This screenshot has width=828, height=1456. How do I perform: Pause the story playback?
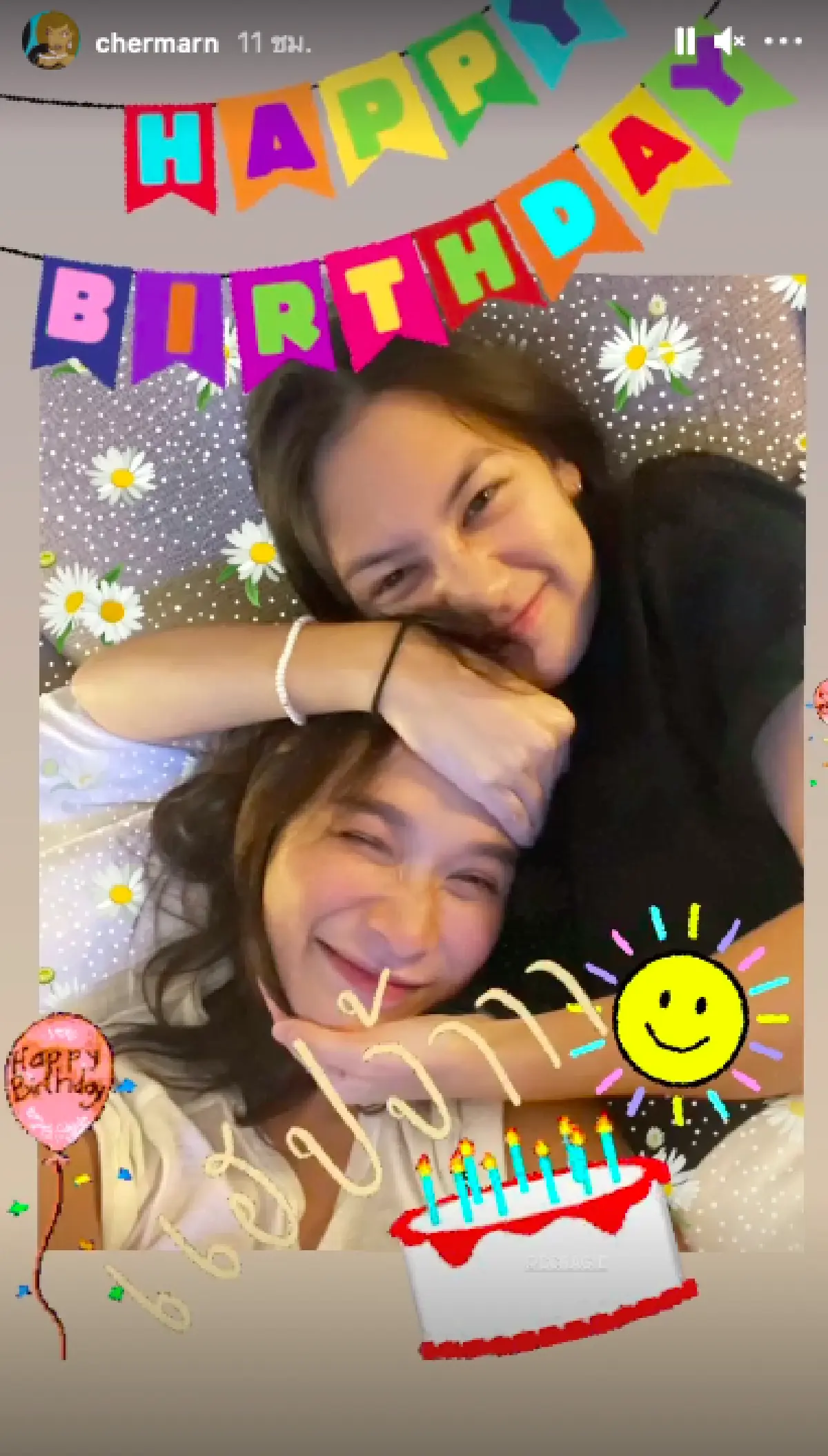point(684,42)
